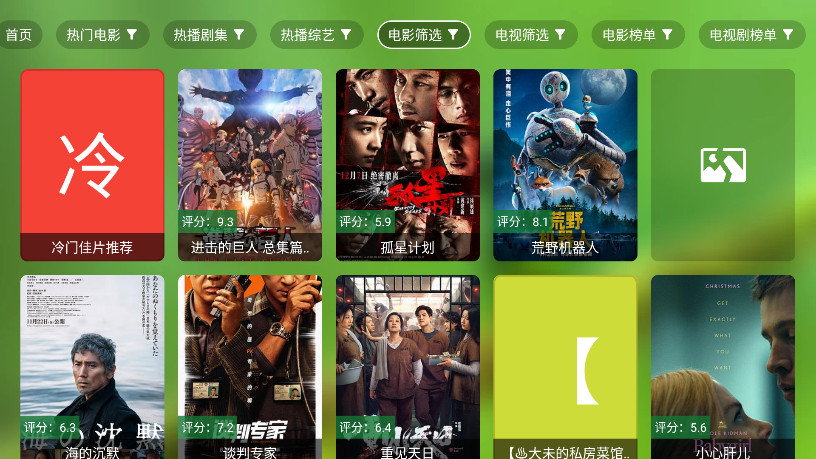The width and height of the screenshot is (816, 459).
Task: Tap the 电影筛选 filter tab
Action: (x=424, y=35)
